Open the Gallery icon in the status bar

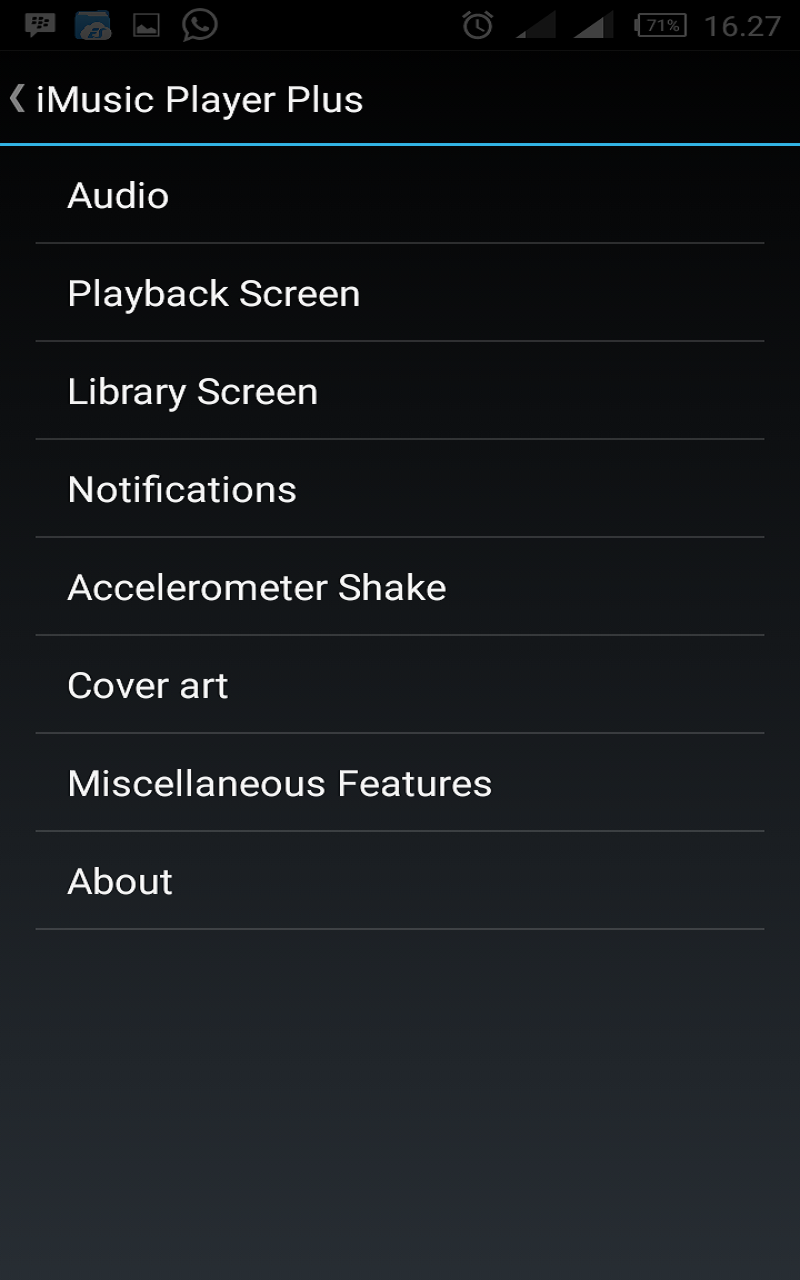145,22
